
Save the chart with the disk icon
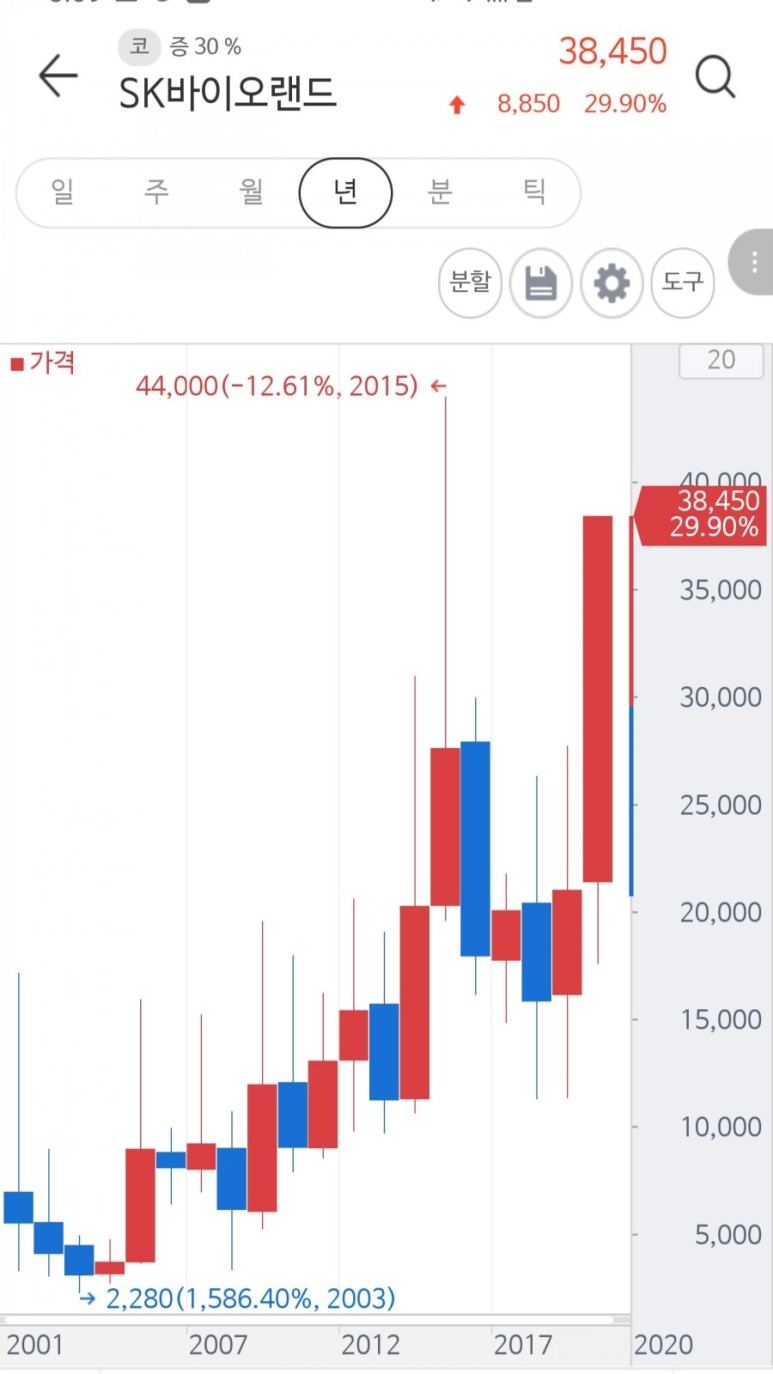tap(541, 283)
